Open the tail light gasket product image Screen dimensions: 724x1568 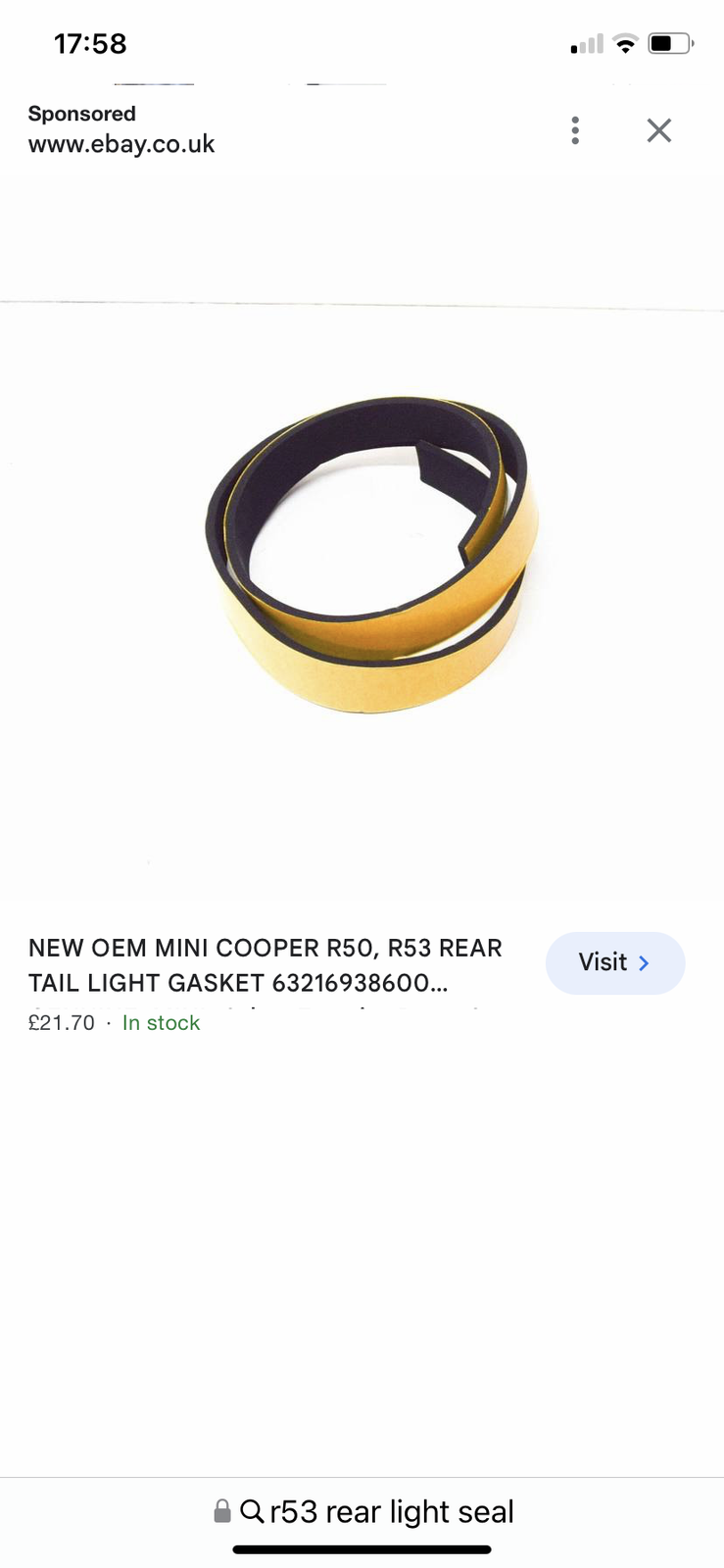[x=370, y=554]
